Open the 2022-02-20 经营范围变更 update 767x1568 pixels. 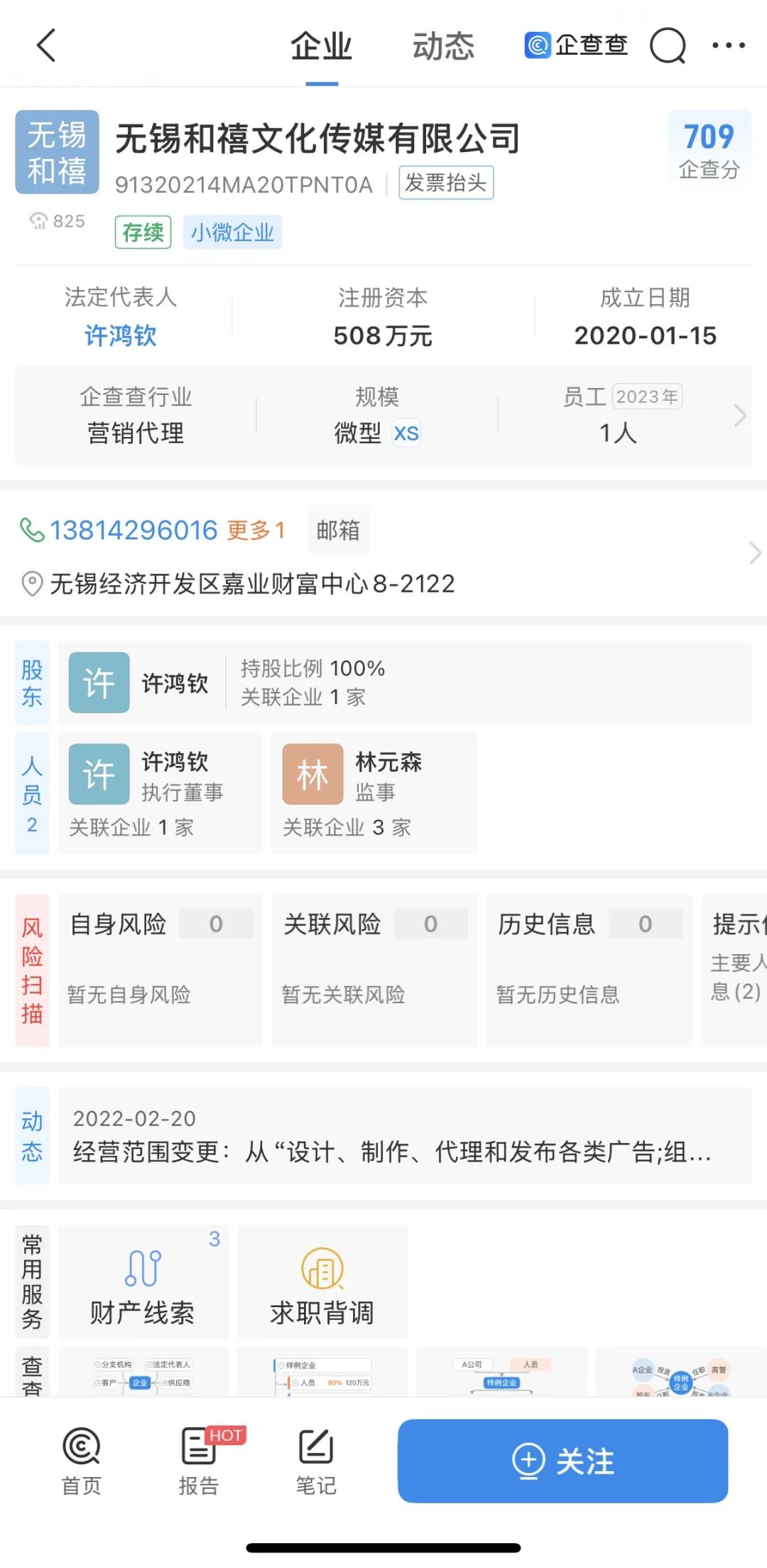pos(404,1135)
